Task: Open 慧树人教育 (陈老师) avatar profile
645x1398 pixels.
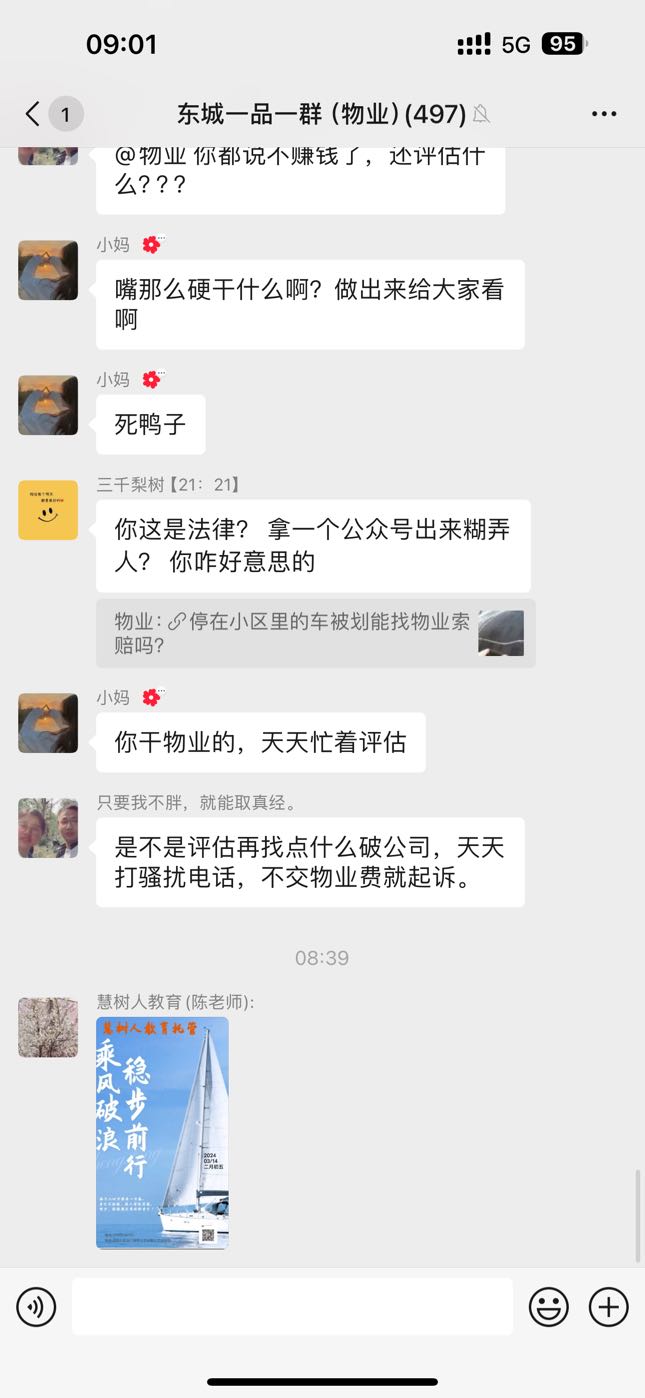Action: [x=48, y=1027]
